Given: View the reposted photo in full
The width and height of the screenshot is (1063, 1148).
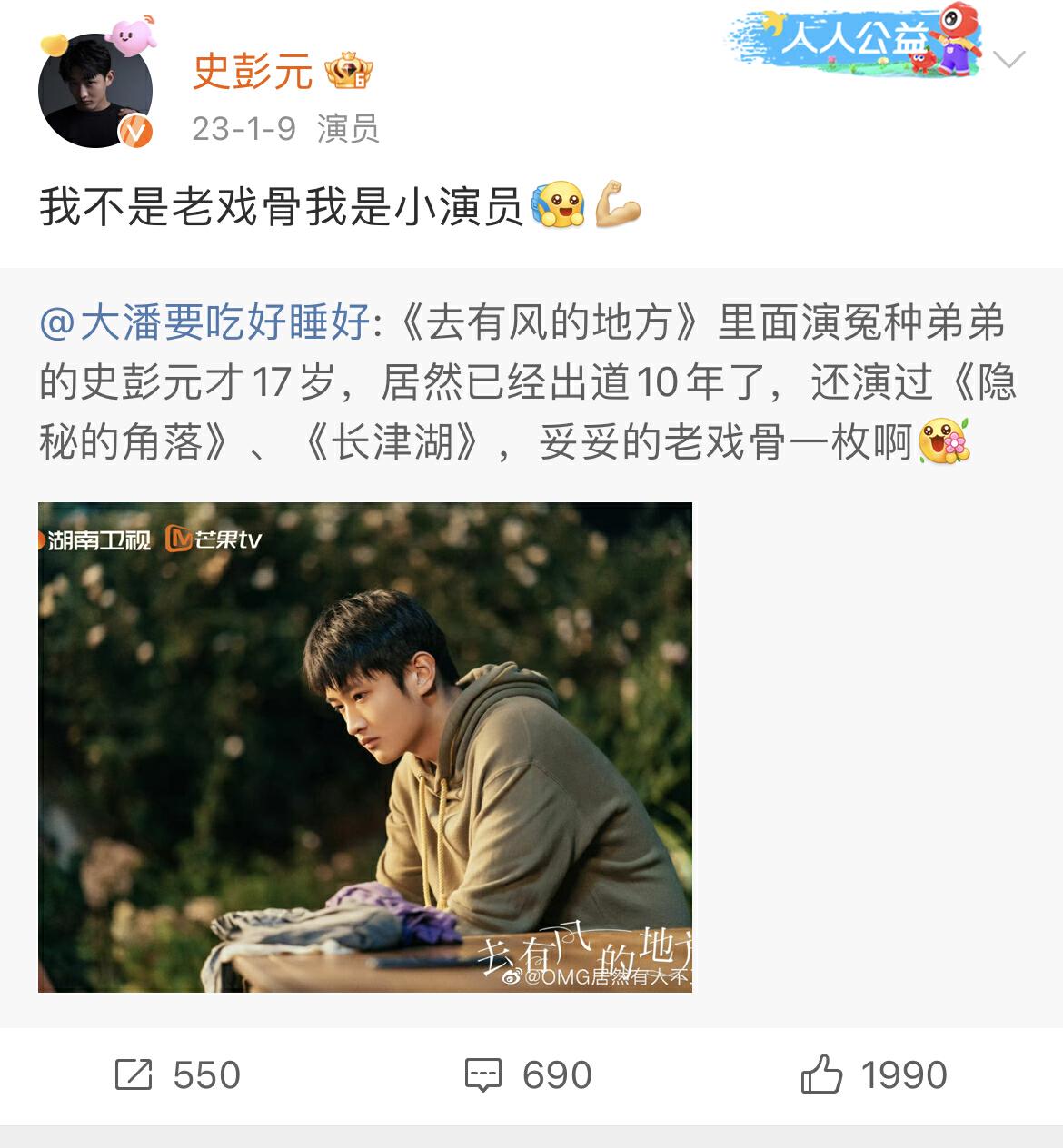Looking at the screenshot, I should [365, 747].
